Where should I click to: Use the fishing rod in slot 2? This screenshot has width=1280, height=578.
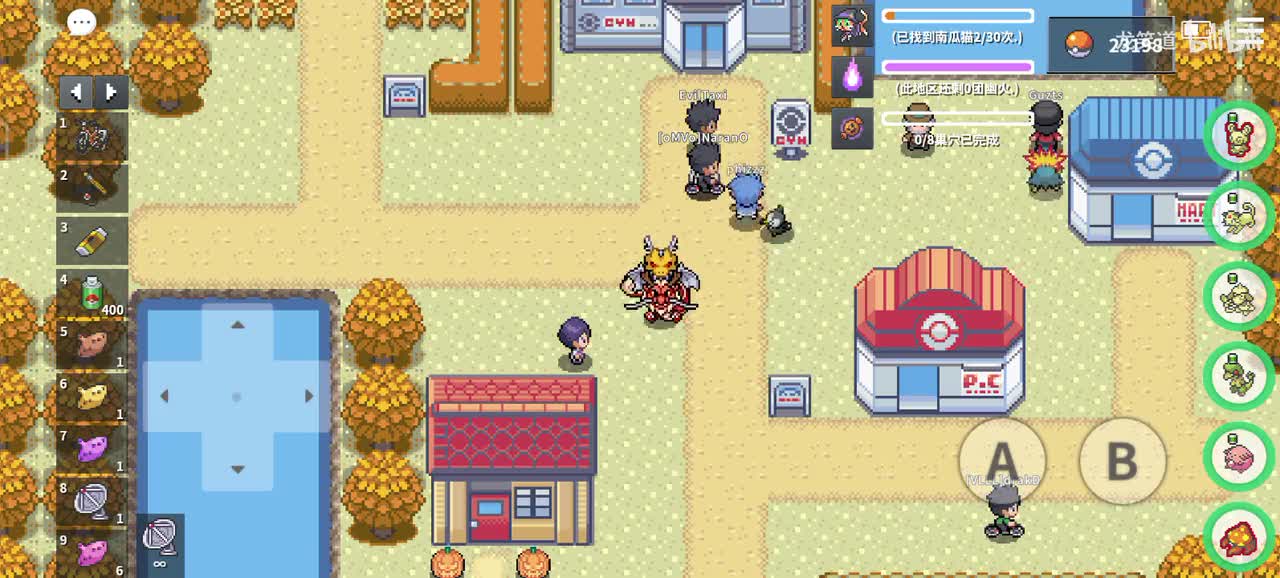click(x=92, y=188)
